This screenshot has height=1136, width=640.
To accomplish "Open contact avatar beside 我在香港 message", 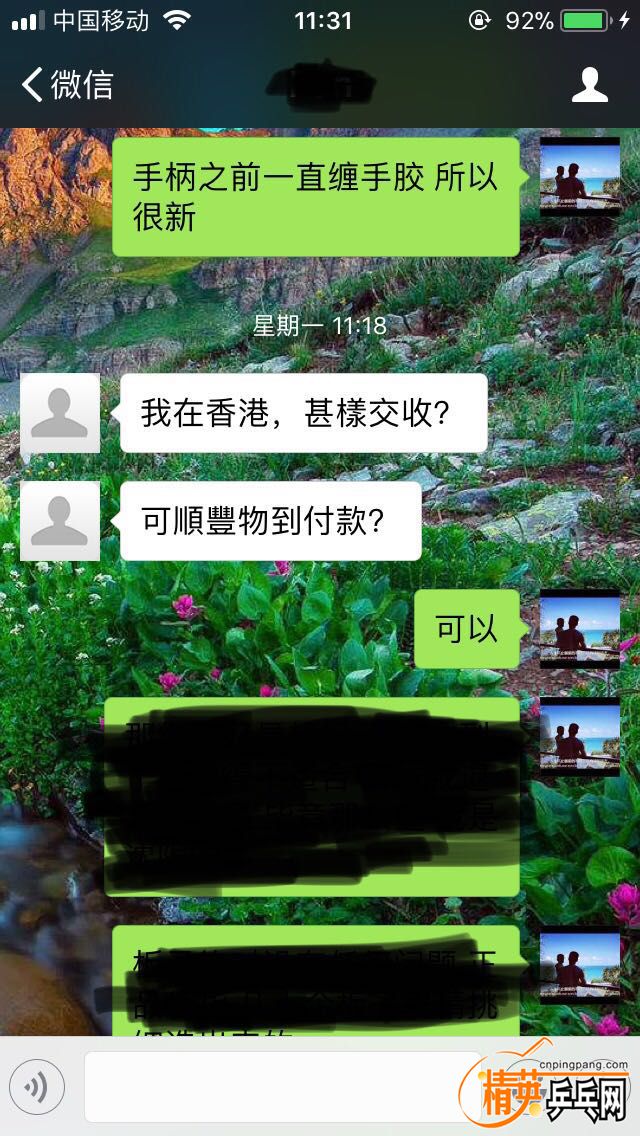I will tap(60, 413).
